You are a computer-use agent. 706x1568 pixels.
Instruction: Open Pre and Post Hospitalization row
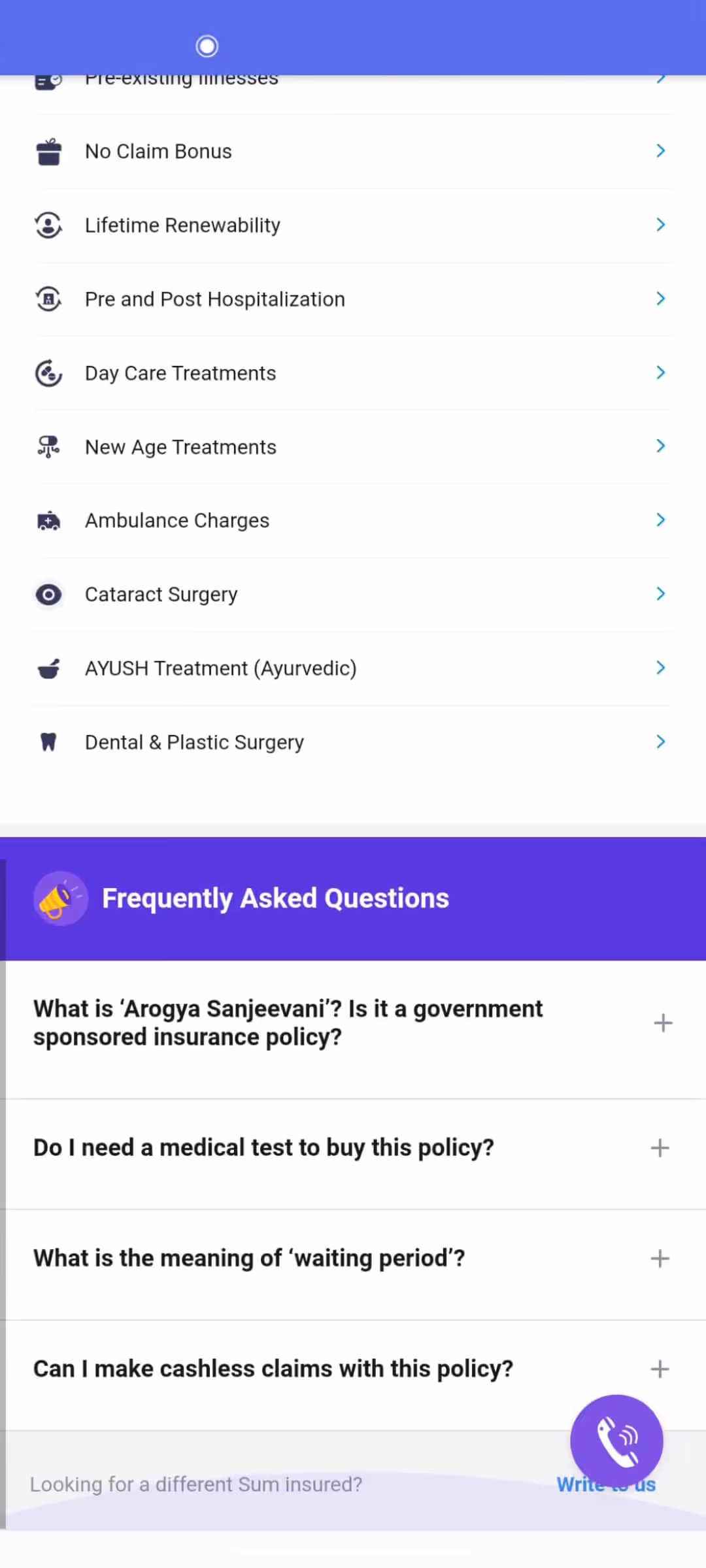tap(353, 299)
